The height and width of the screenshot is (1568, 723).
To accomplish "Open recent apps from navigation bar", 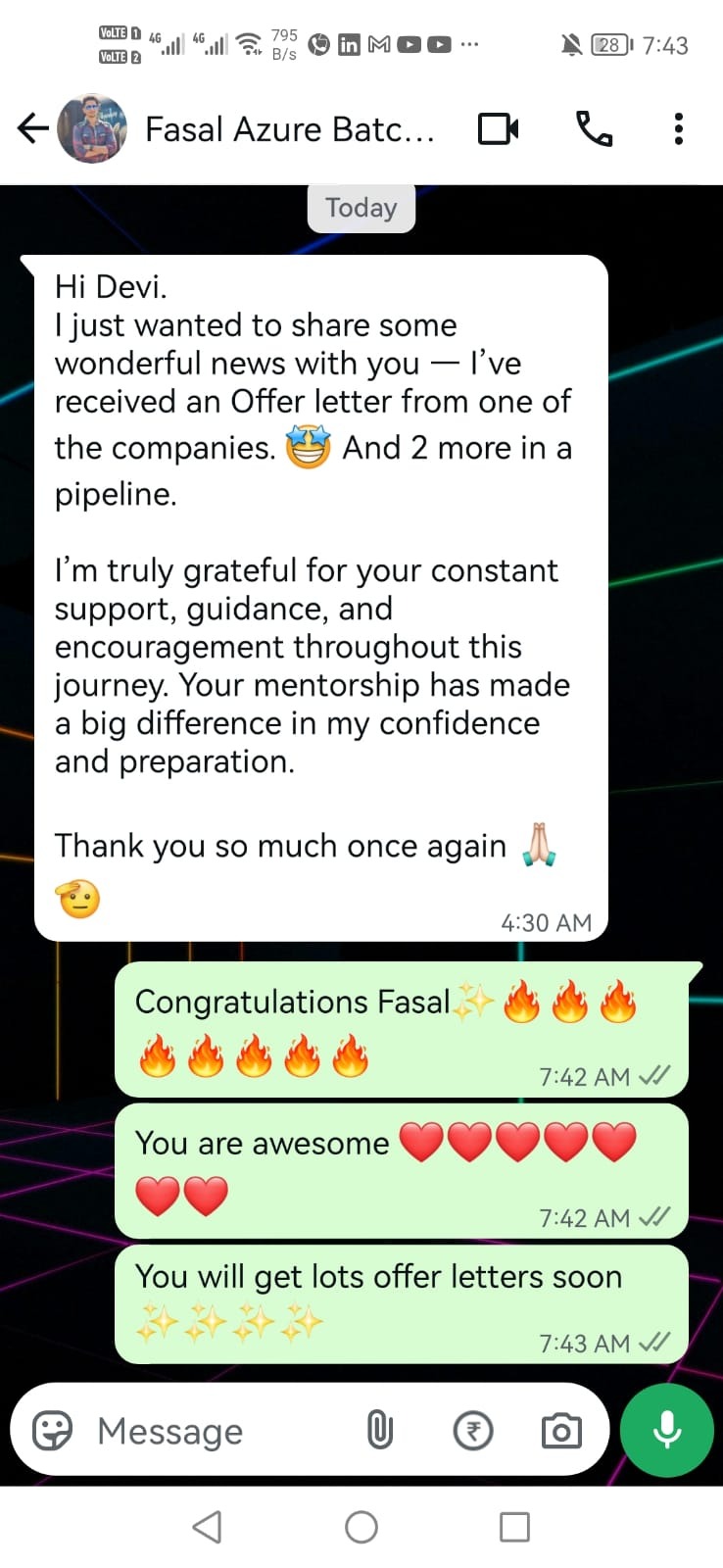I will pos(514,1527).
